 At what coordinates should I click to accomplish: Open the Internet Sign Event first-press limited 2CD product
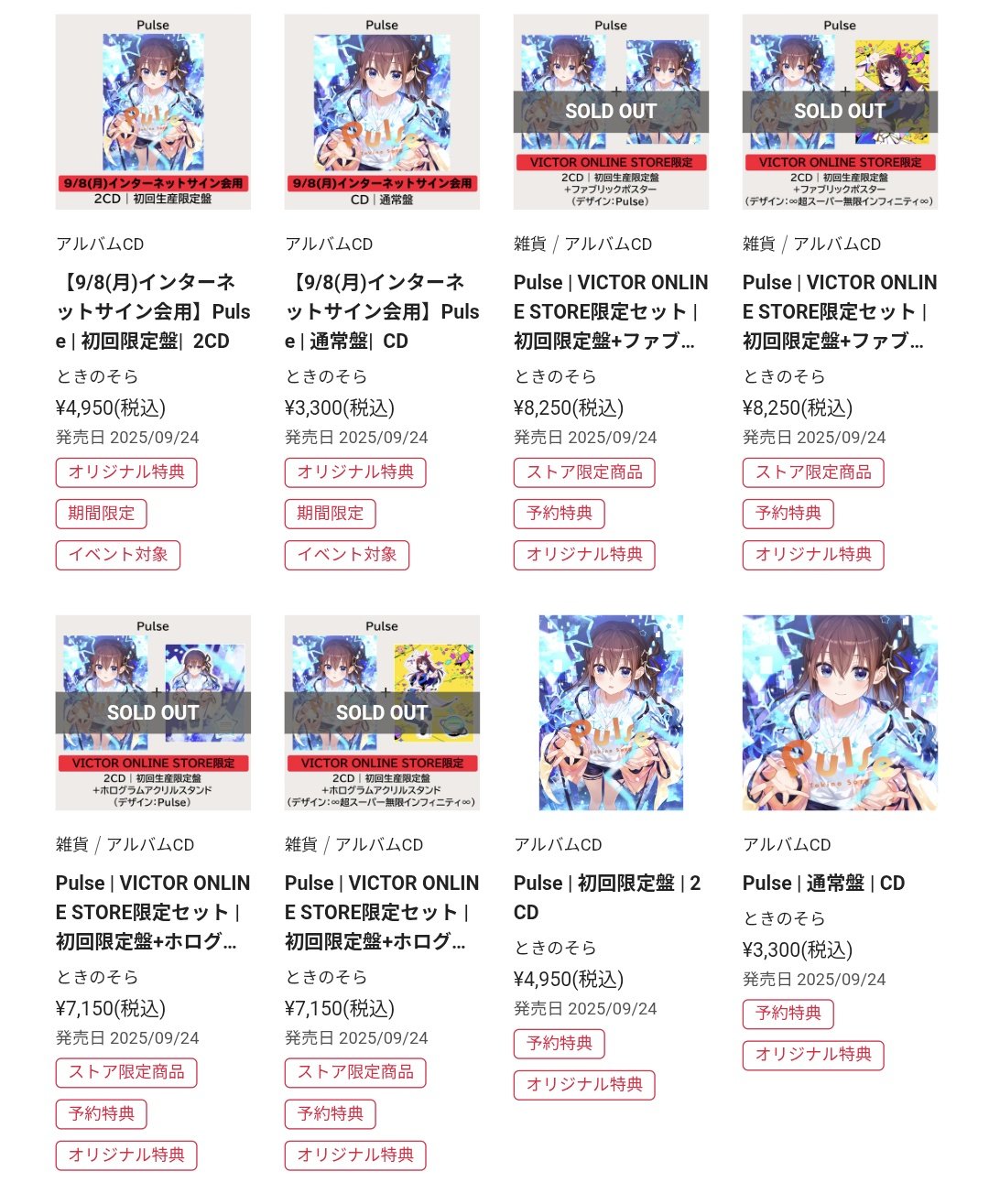153,311
